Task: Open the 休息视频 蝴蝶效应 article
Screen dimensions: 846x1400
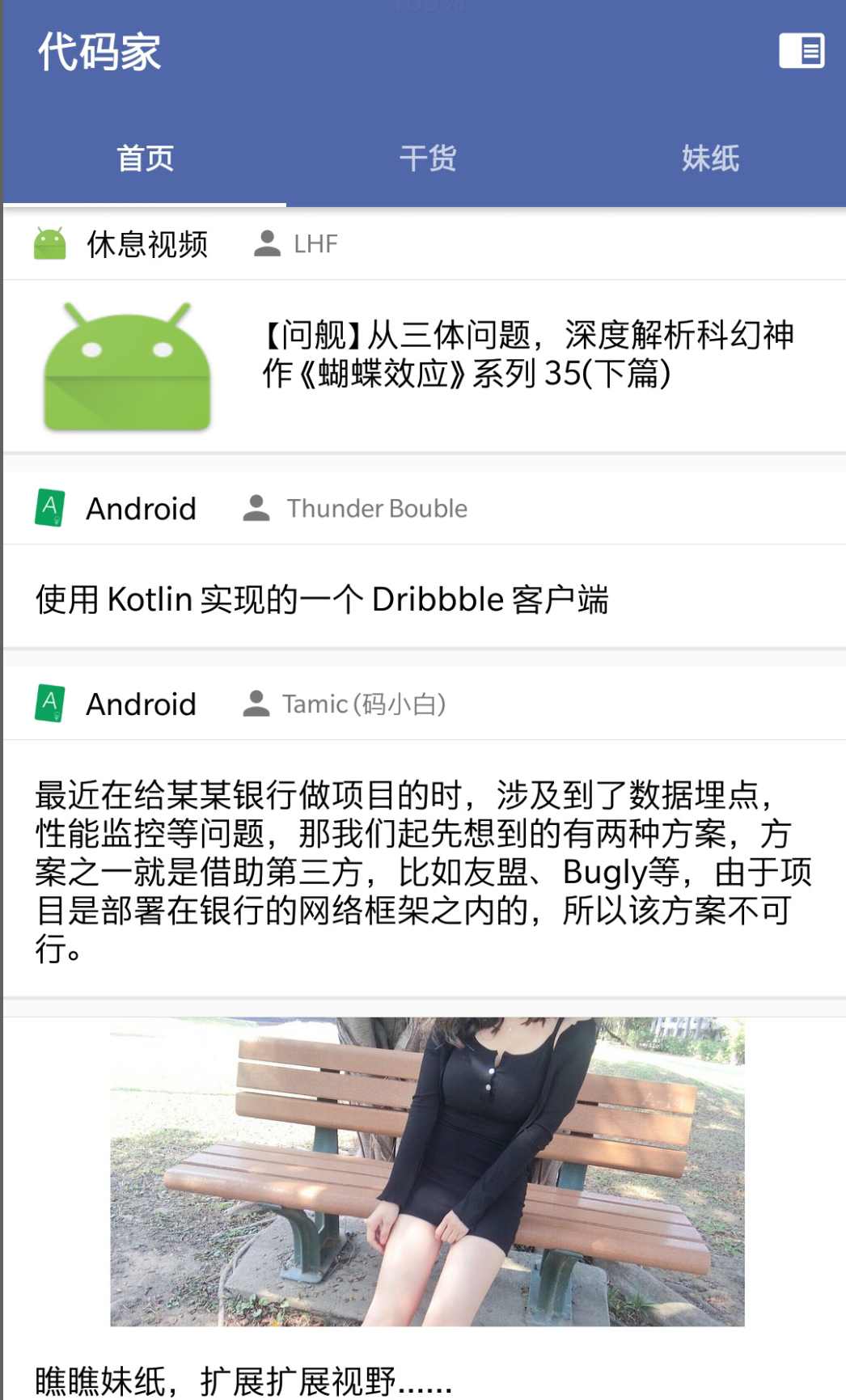Action: click(528, 354)
